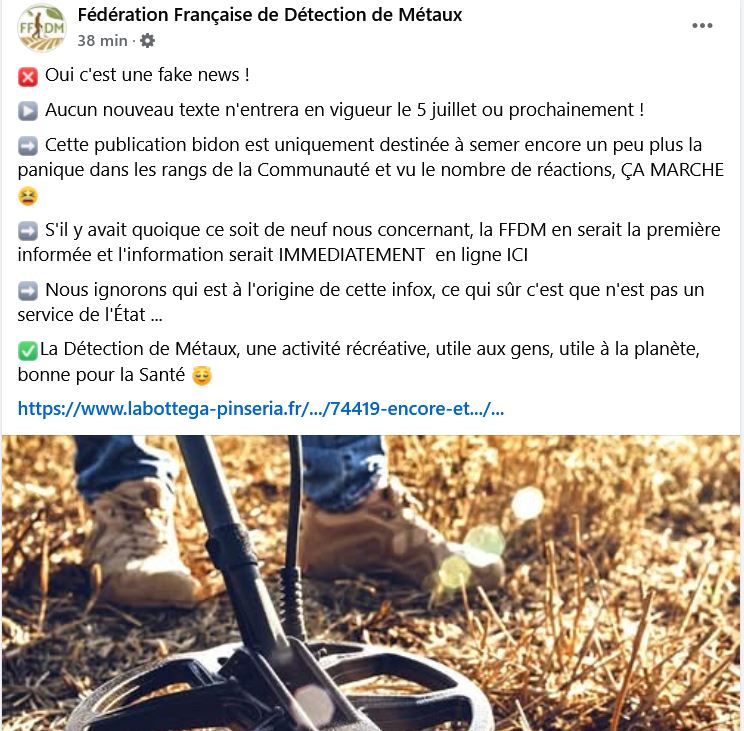Open the labottega-pinseria.fr link

pos(261,408)
